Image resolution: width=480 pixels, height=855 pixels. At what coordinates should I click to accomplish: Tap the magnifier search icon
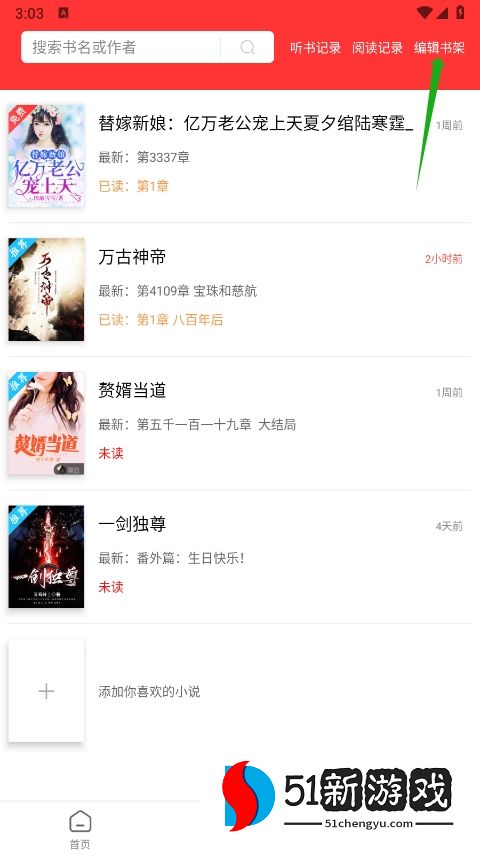point(247,47)
